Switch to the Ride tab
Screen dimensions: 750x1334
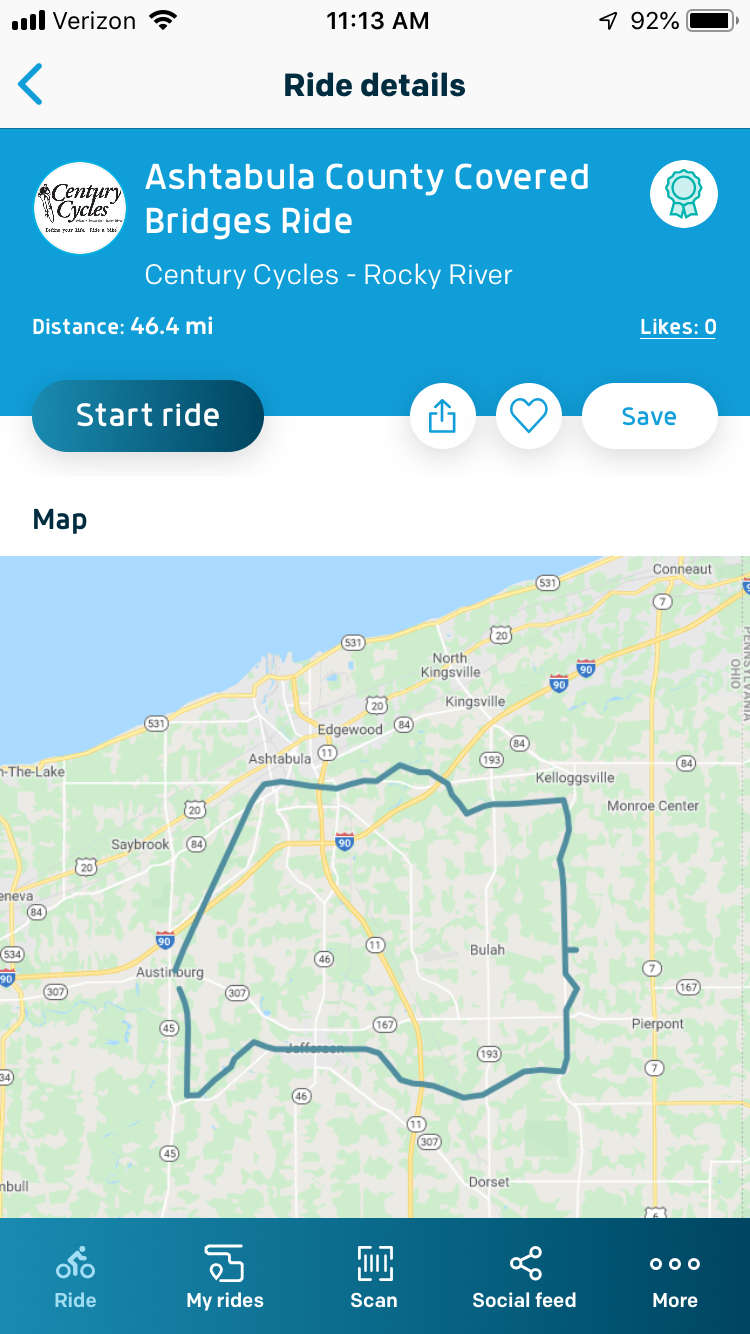click(x=76, y=1277)
